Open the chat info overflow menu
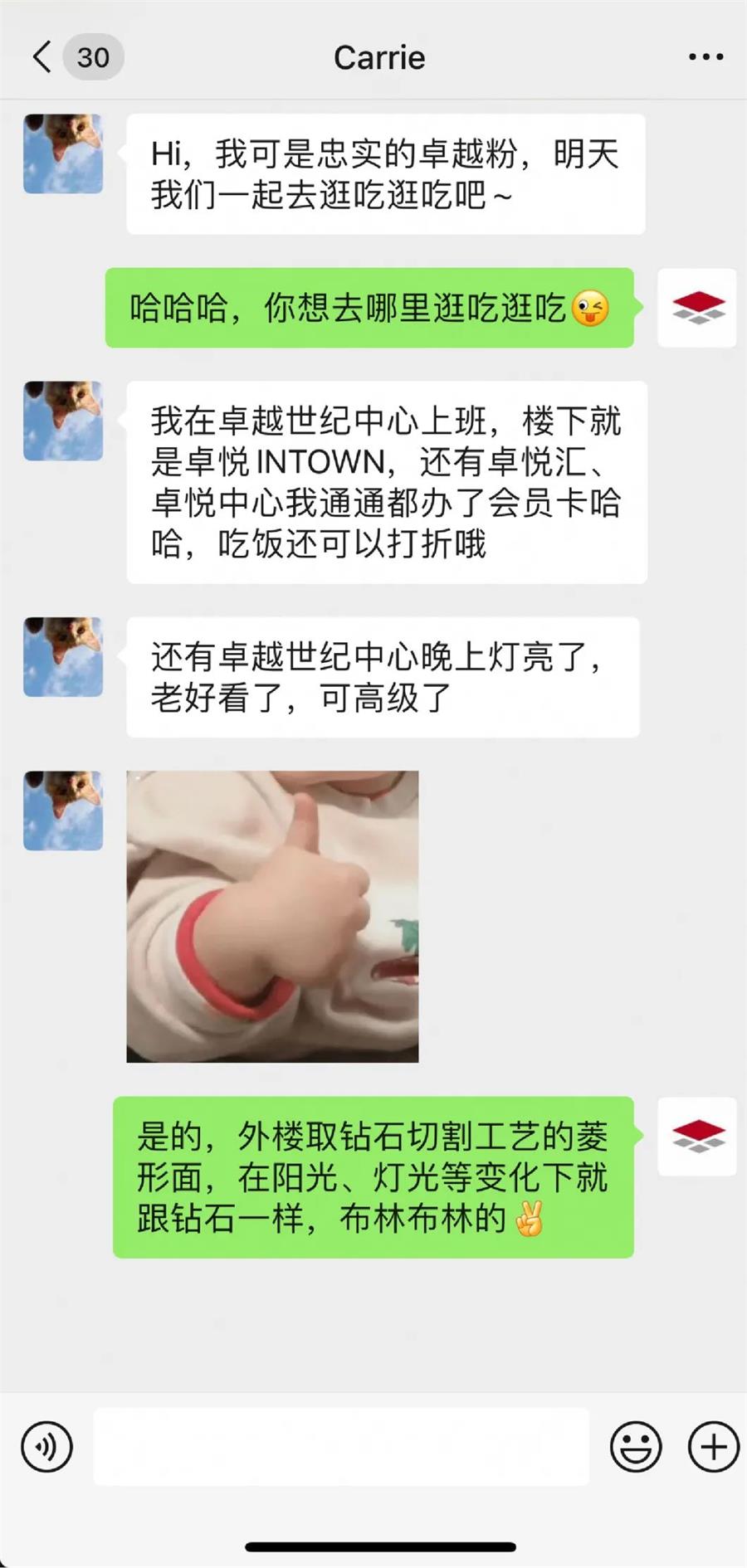 [705, 57]
